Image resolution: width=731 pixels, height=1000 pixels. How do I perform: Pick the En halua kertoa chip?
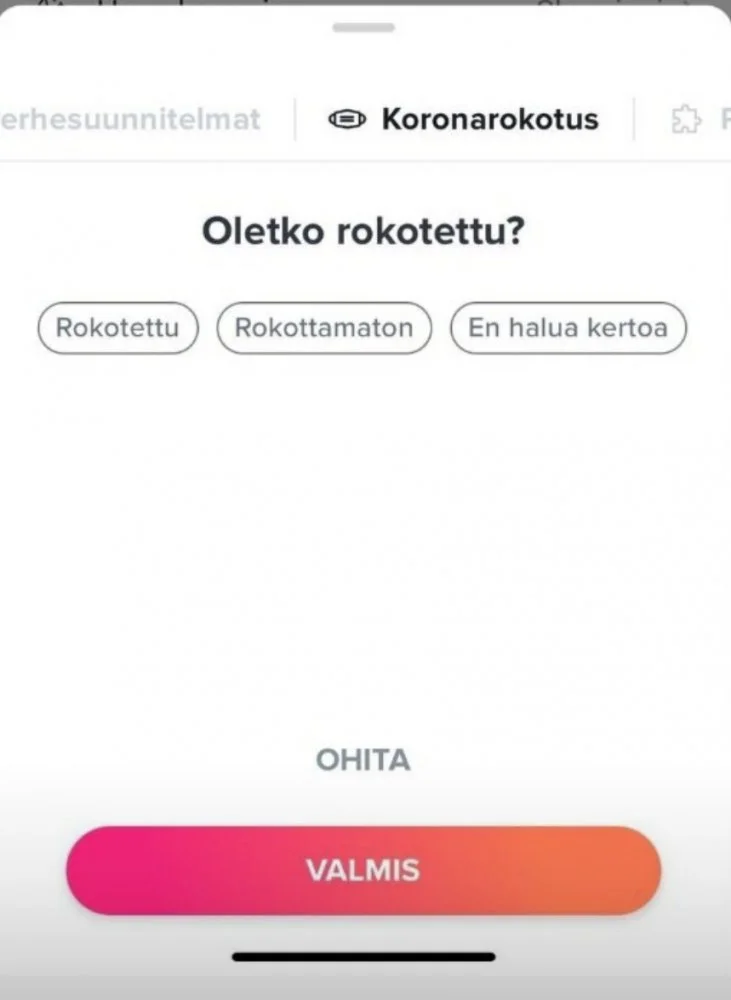click(568, 328)
